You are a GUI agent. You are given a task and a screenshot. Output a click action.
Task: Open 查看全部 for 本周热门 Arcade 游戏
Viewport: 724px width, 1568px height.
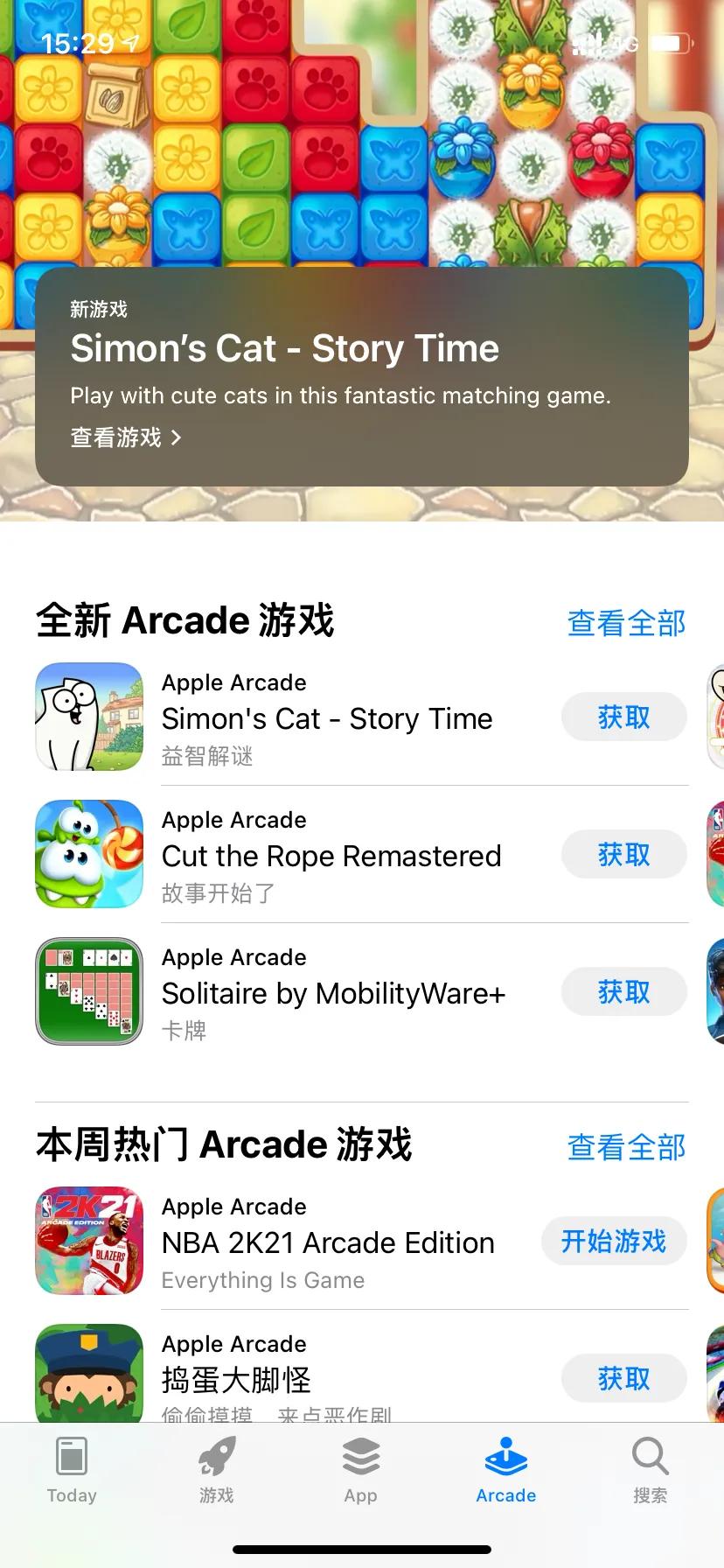pos(626,1146)
